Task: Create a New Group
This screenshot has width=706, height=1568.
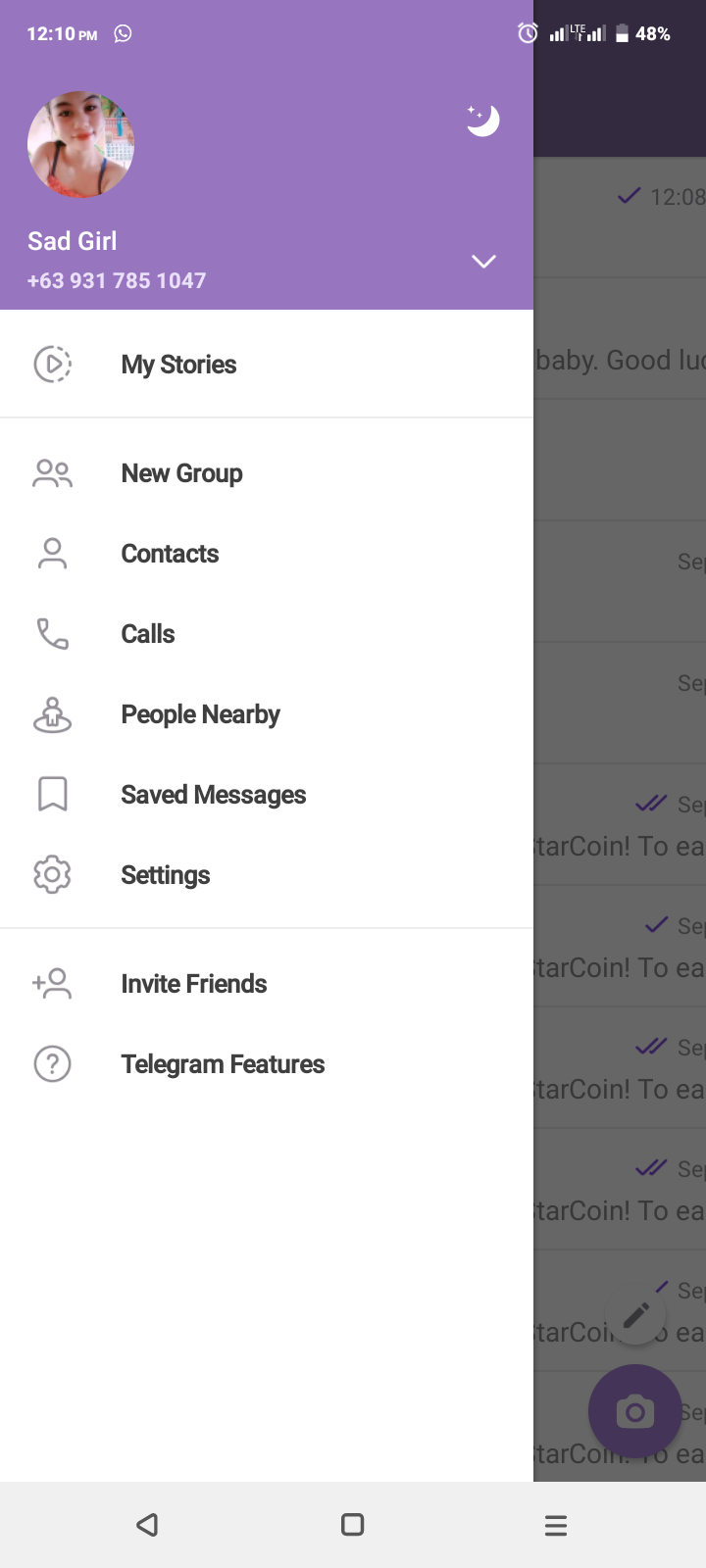Action: 267,473
